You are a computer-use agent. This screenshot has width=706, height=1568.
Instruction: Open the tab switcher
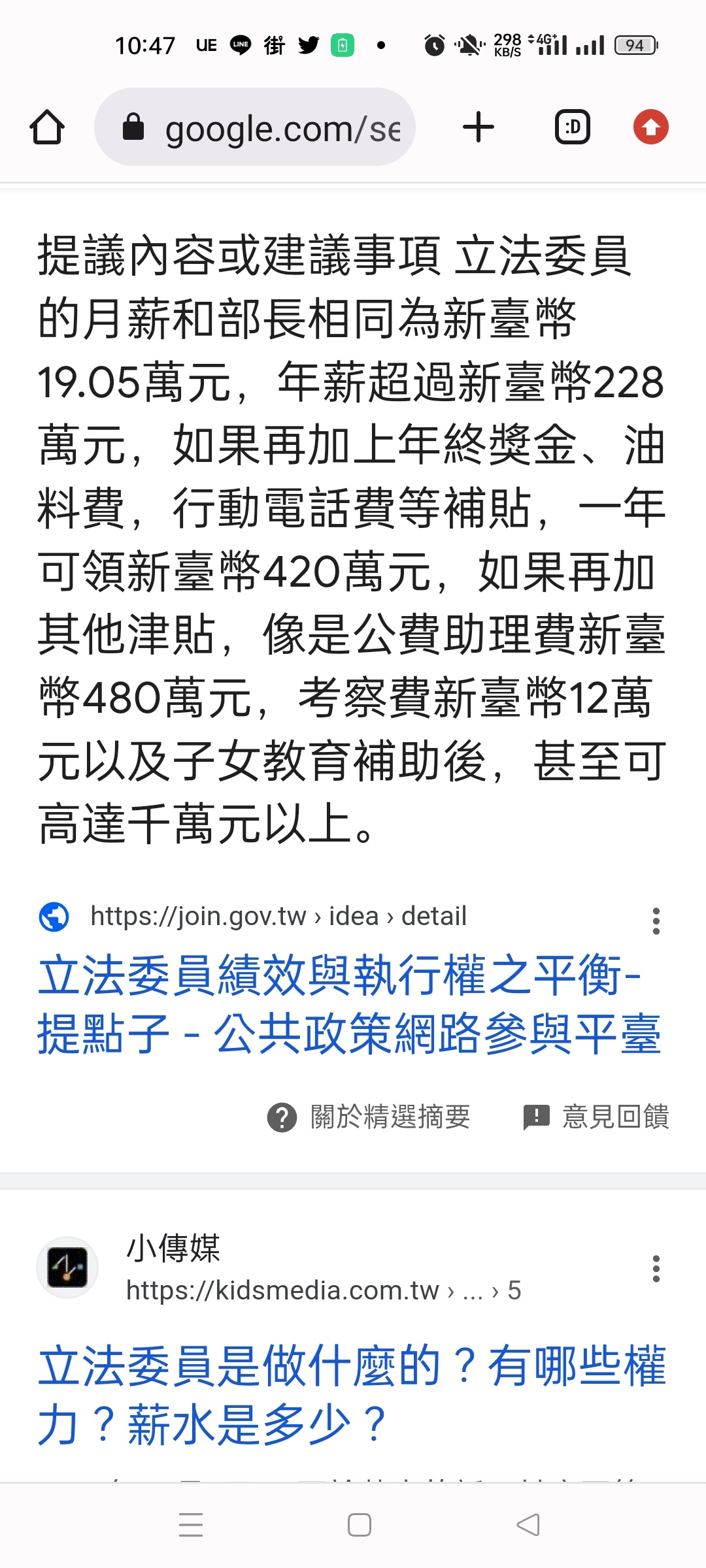[x=572, y=127]
